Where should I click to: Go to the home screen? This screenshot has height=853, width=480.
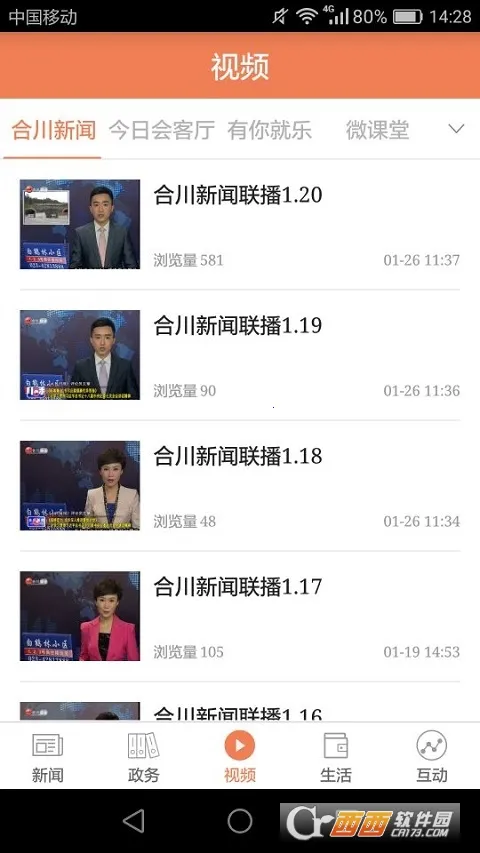pyautogui.click(x=240, y=821)
